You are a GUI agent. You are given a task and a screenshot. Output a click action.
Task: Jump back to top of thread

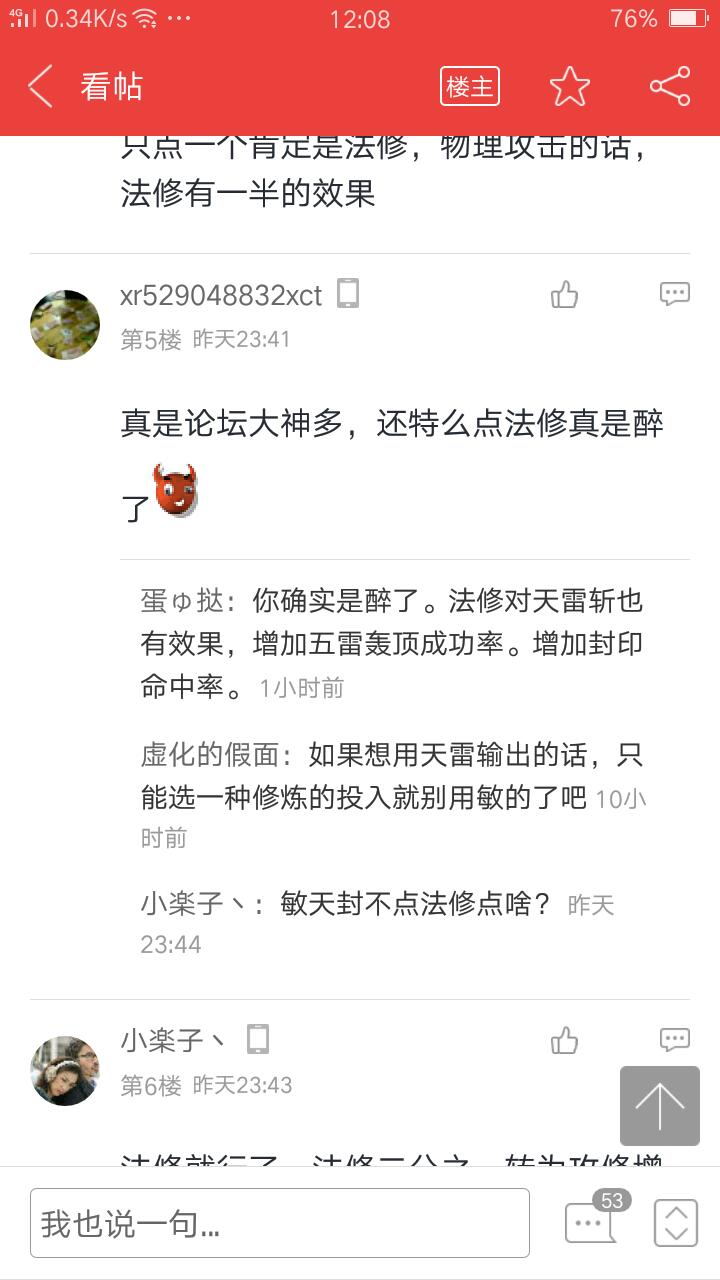660,1106
